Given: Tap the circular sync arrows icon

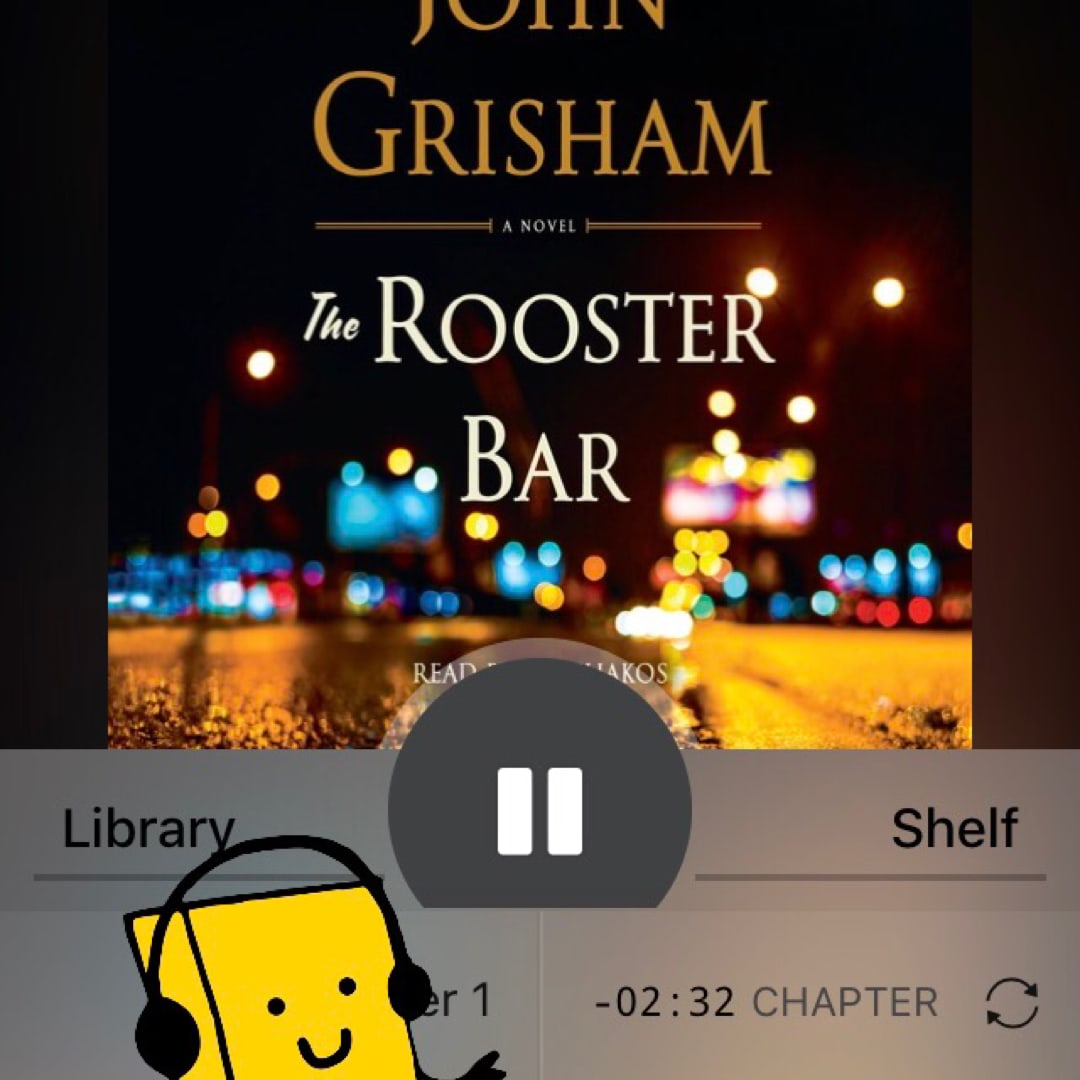Looking at the screenshot, I should click(x=1011, y=1003).
